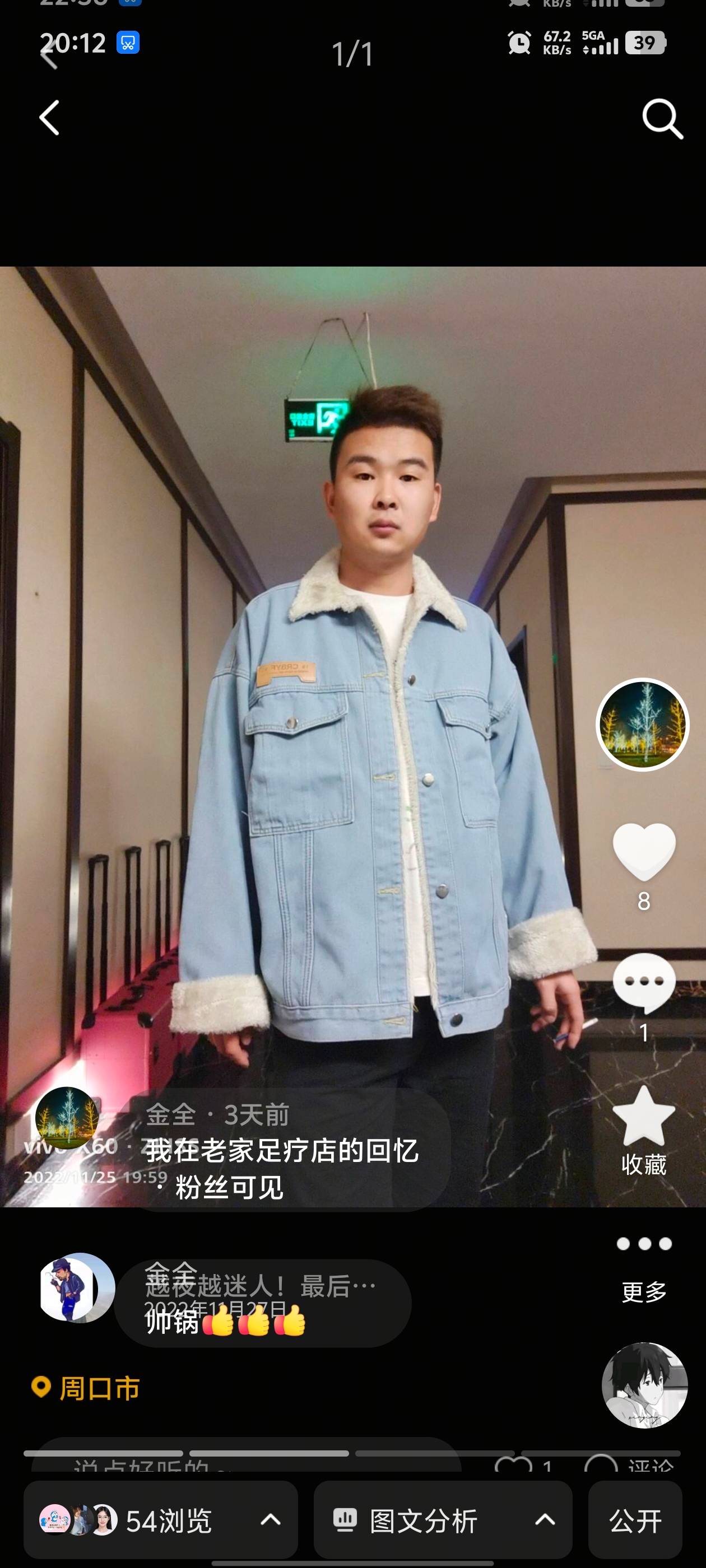Open comments via the speech bubble icon
Screen dimensions: 706x1568
pyautogui.click(x=643, y=982)
